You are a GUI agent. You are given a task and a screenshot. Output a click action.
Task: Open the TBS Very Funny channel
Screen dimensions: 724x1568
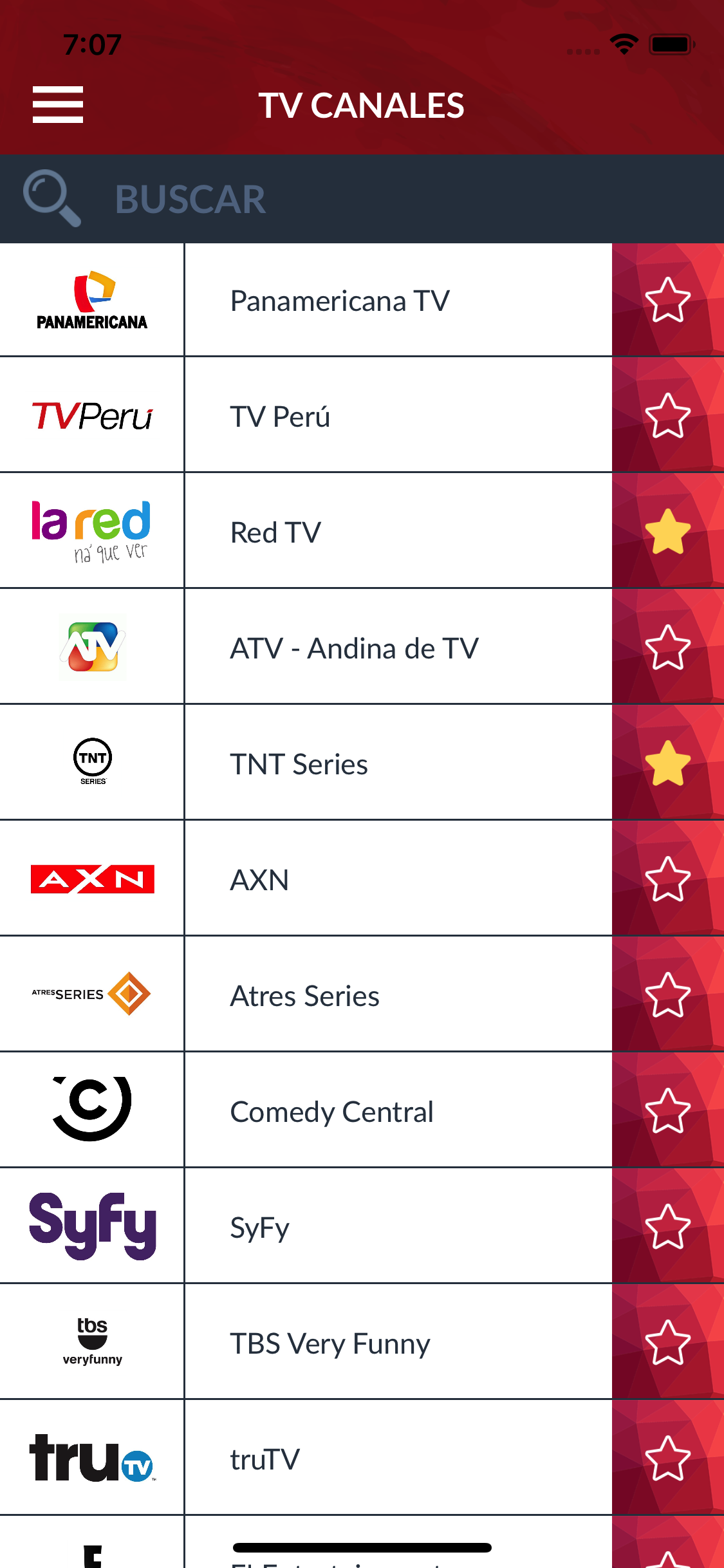coord(360,1342)
